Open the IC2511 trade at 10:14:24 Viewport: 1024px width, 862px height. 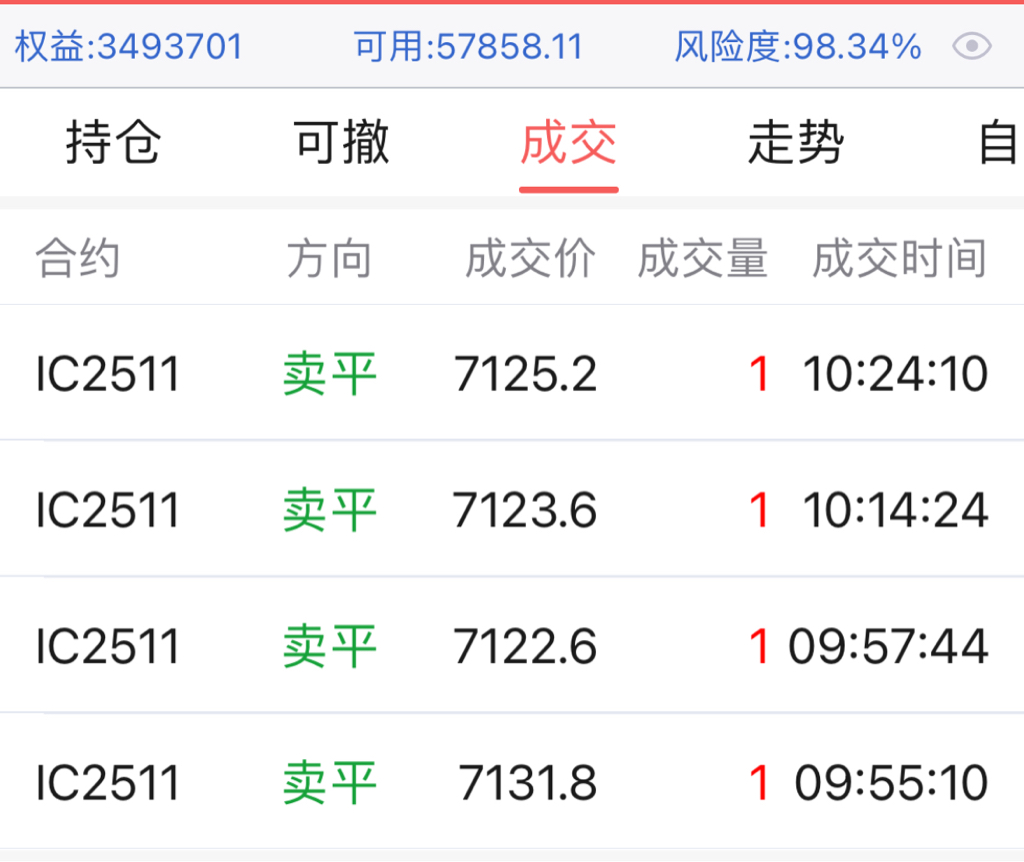click(512, 510)
